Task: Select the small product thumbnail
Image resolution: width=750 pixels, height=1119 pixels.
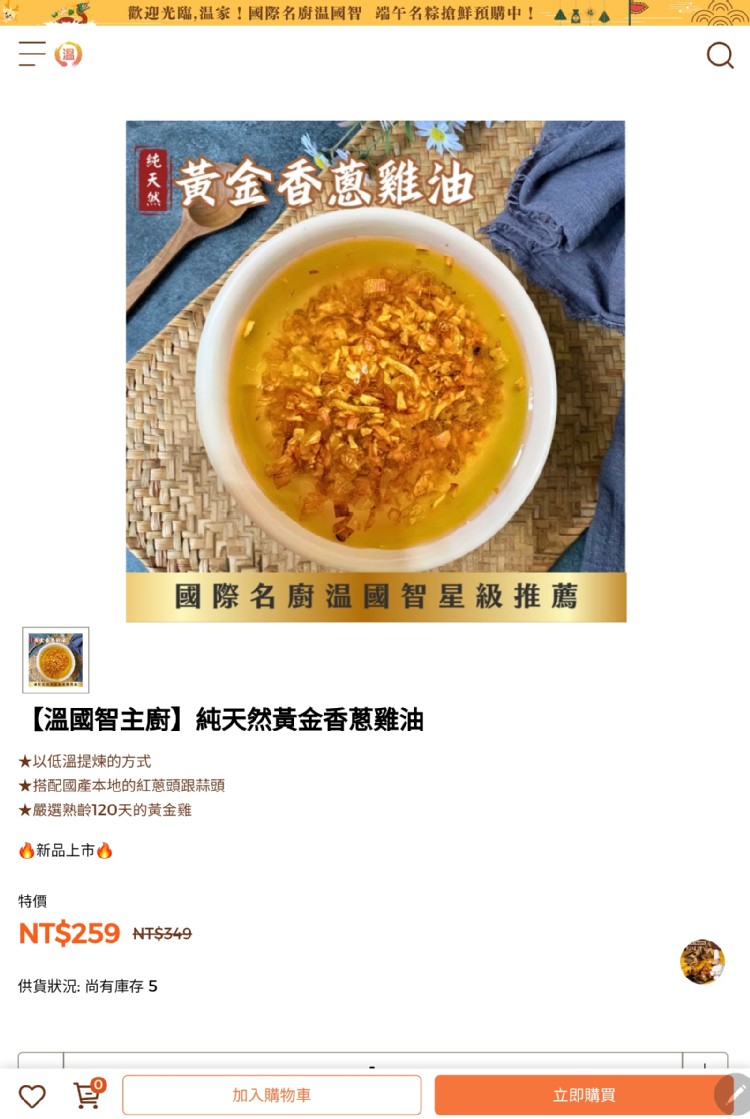Action: [56, 660]
